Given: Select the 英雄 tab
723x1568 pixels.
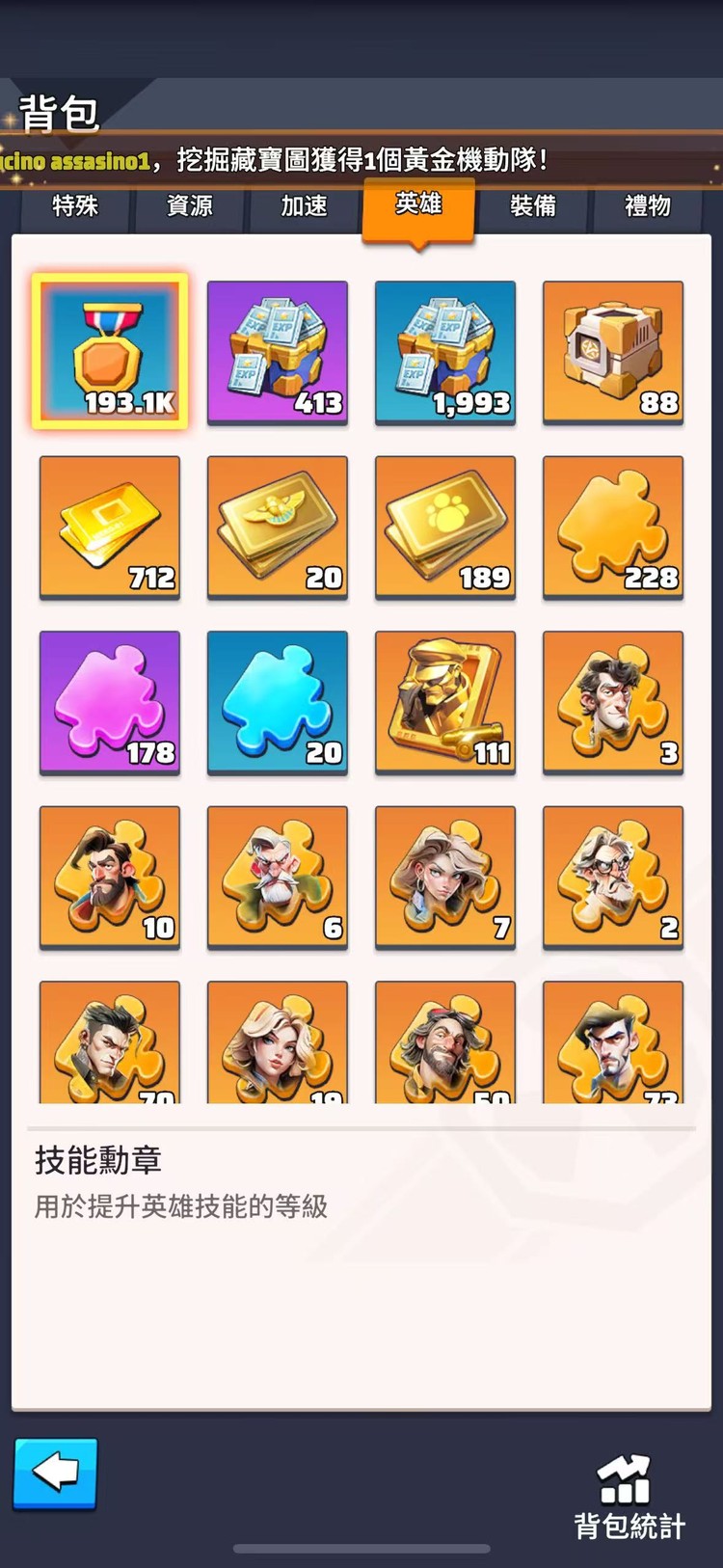Looking at the screenshot, I should click(418, 204).
